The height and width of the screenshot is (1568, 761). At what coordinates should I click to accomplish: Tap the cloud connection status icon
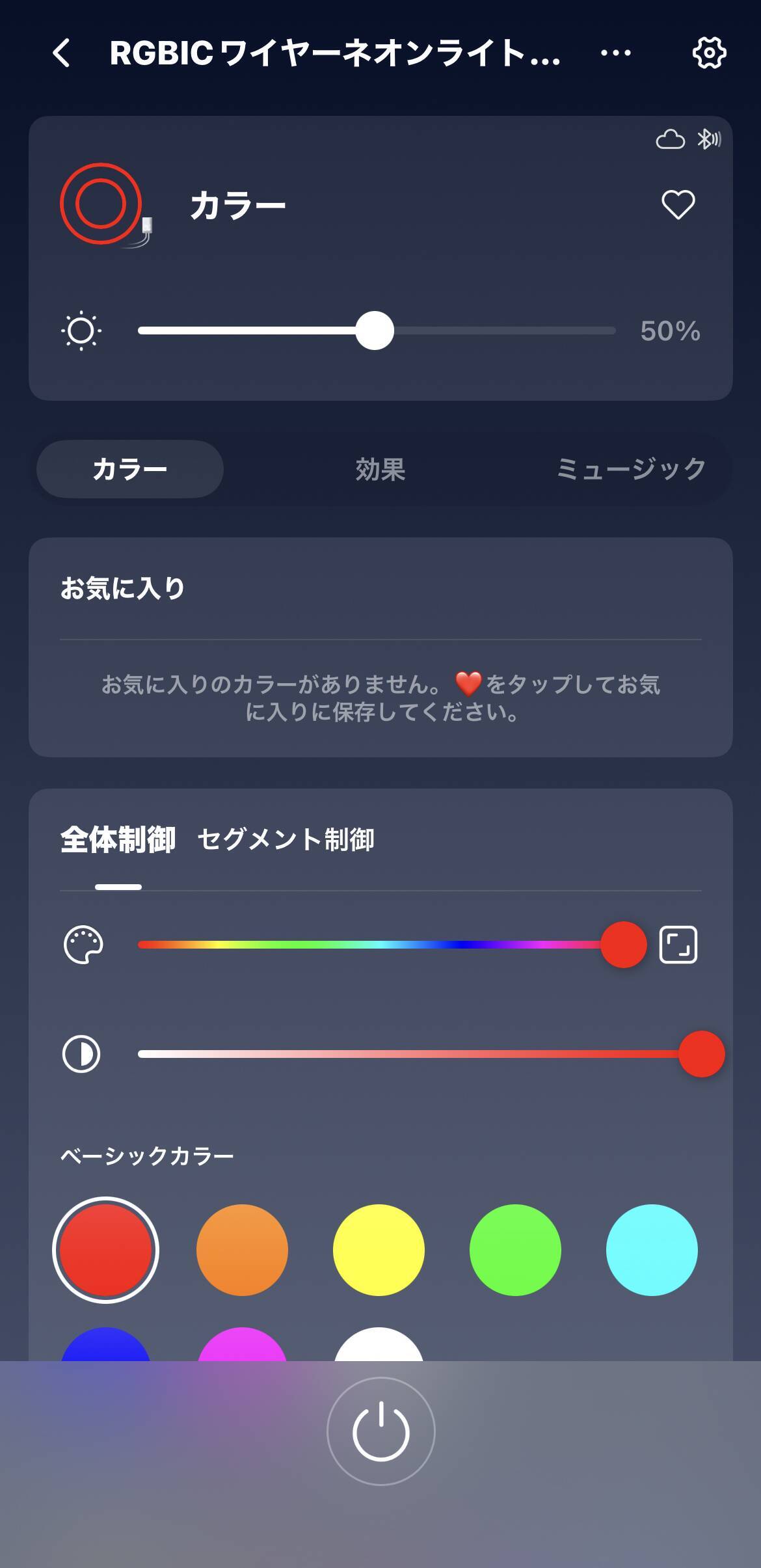[671, 139]
